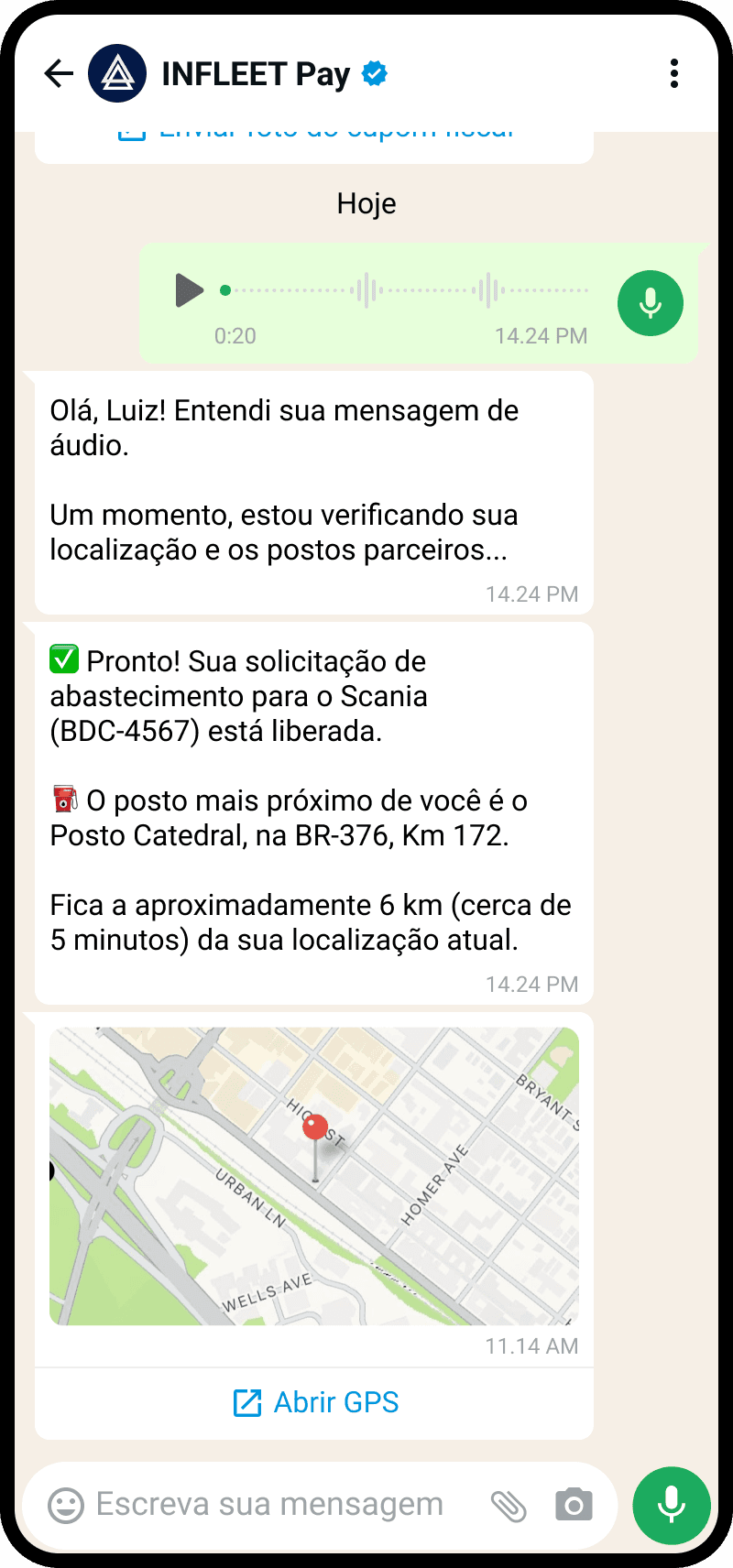The width and height of the screenshot is (733, 1568).
Task: Tap the Abrir GPS link
Action: point(314,1402)
